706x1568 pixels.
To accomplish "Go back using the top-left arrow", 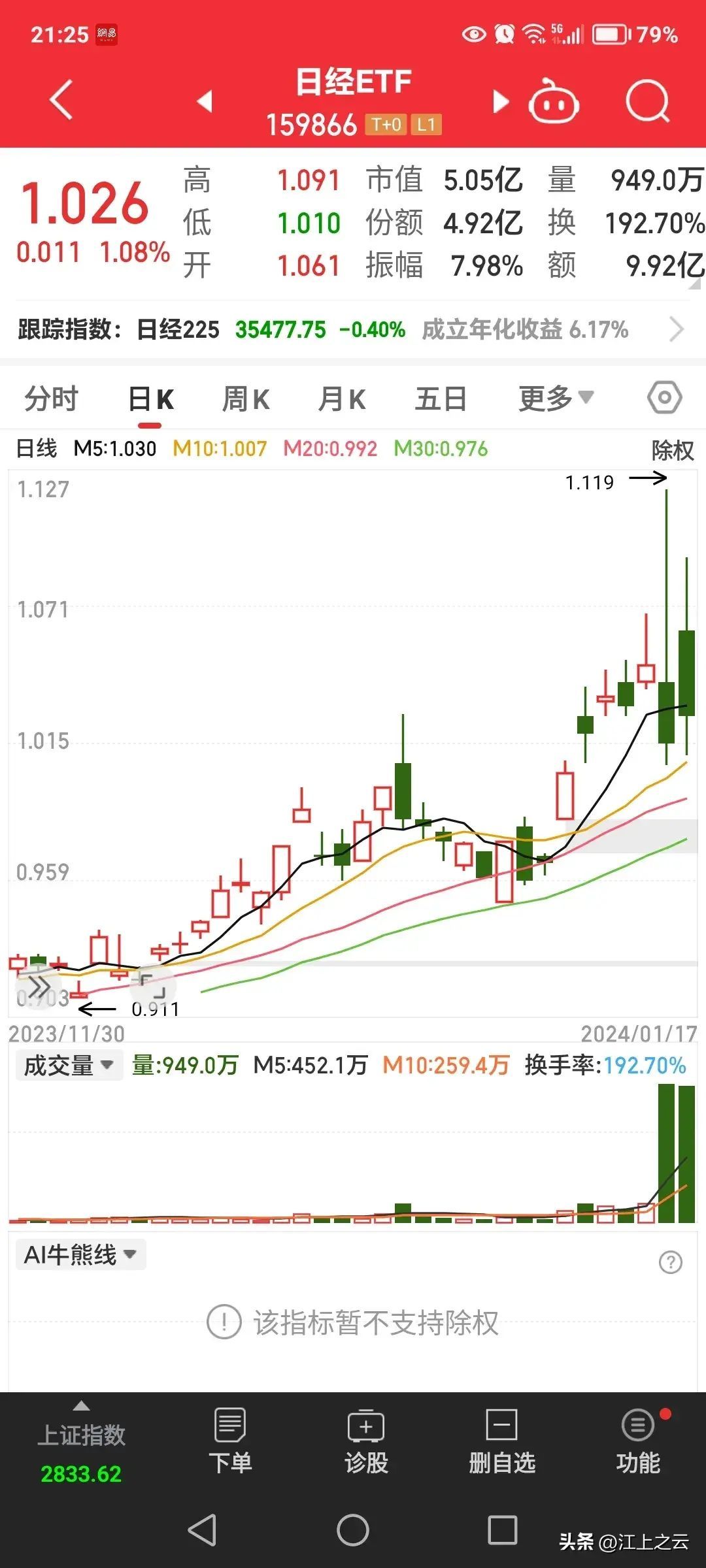I will click(61, 101).
